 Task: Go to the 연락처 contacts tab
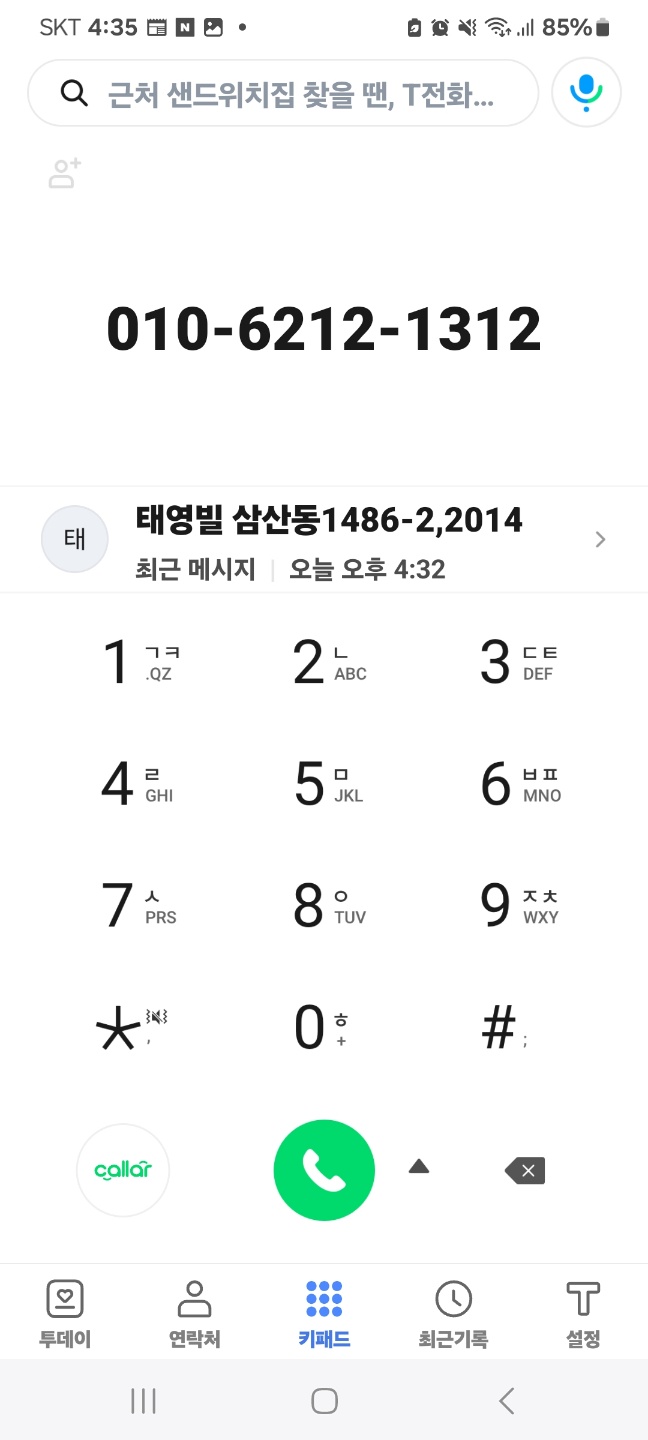tap(194, 1313)
